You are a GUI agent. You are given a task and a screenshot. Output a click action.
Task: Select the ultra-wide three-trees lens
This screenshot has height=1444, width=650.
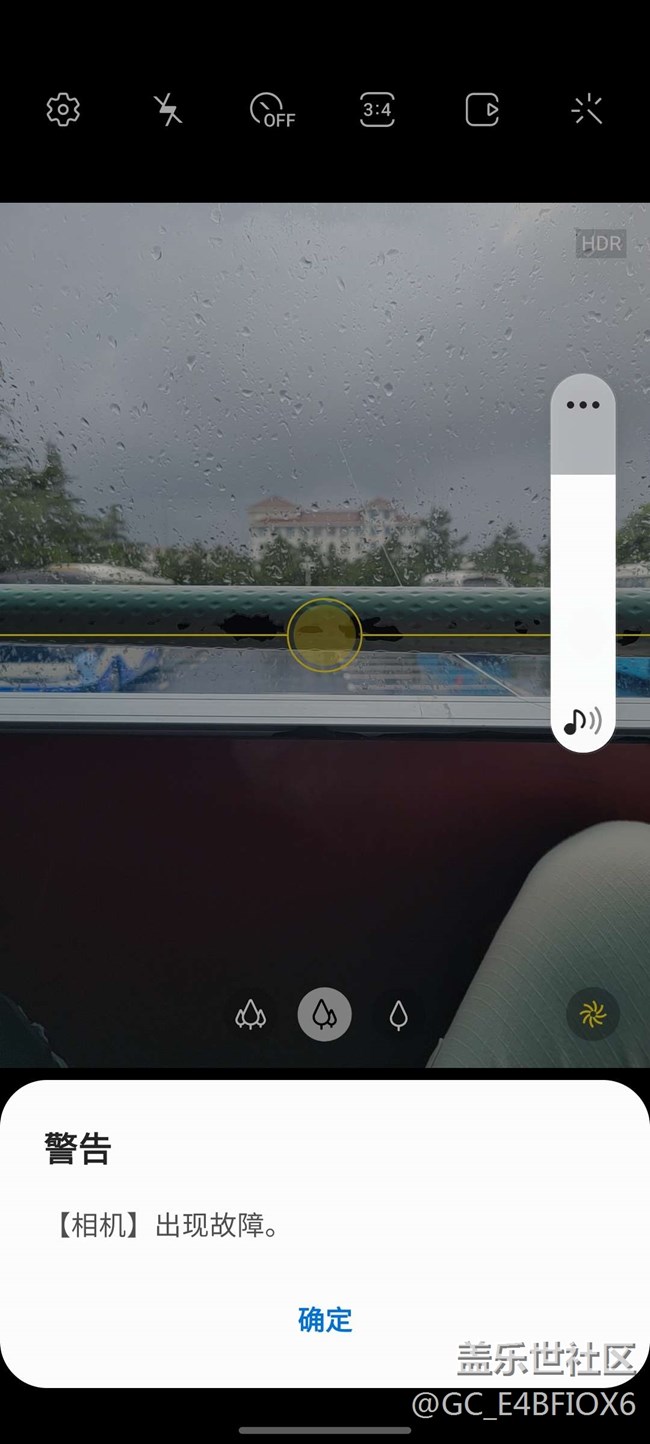point(250,1016)
